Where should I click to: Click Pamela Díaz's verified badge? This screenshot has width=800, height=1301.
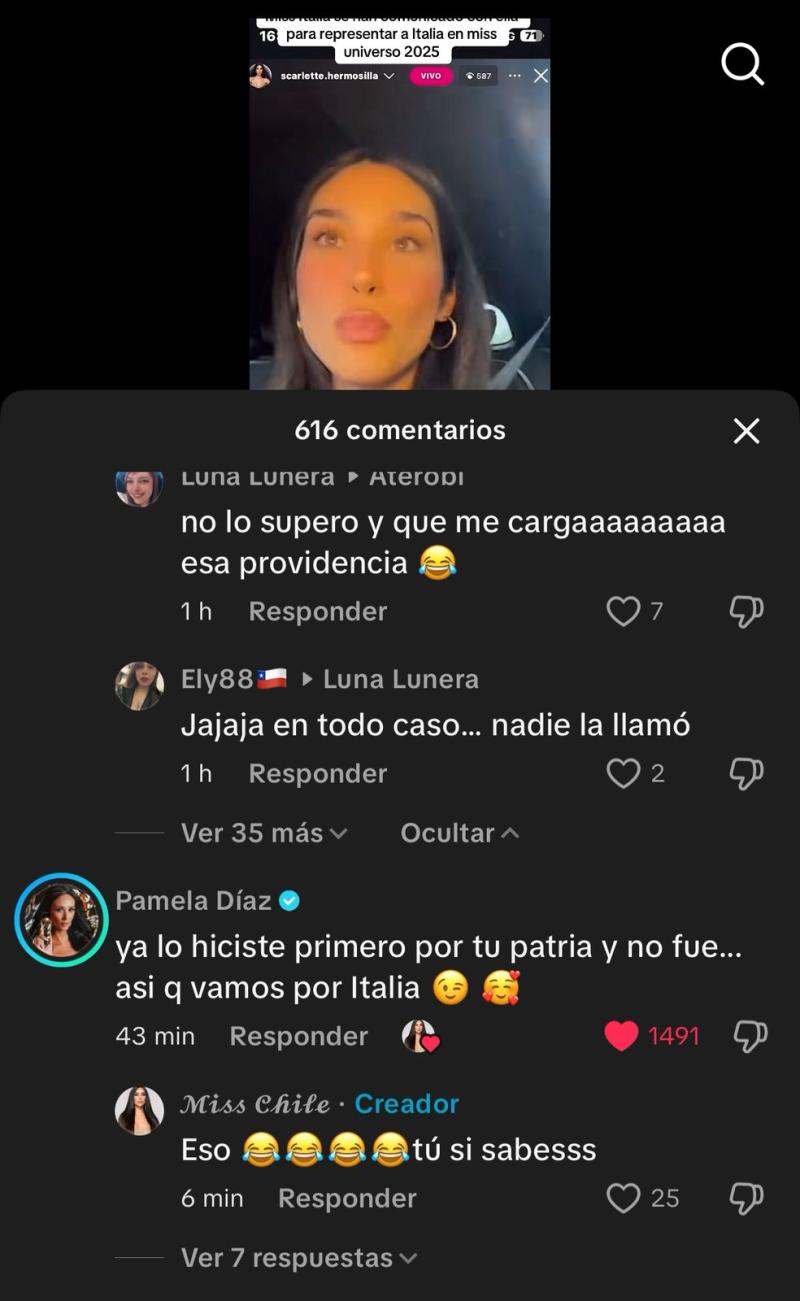(x=289, y=900)
